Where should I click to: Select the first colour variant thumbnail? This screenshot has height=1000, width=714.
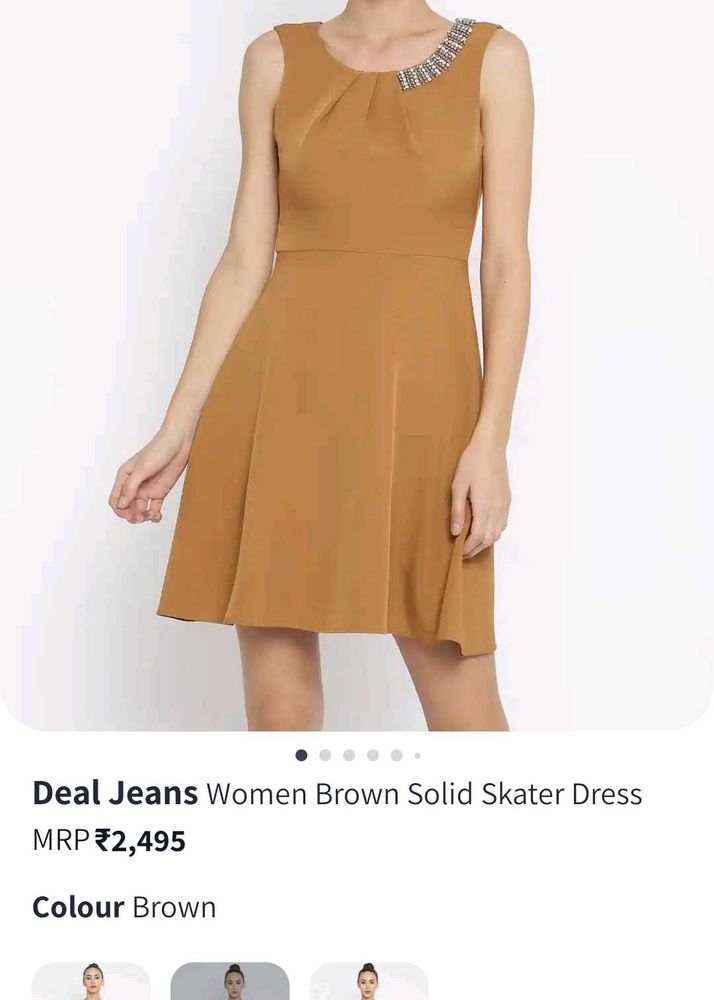(92, 982)
